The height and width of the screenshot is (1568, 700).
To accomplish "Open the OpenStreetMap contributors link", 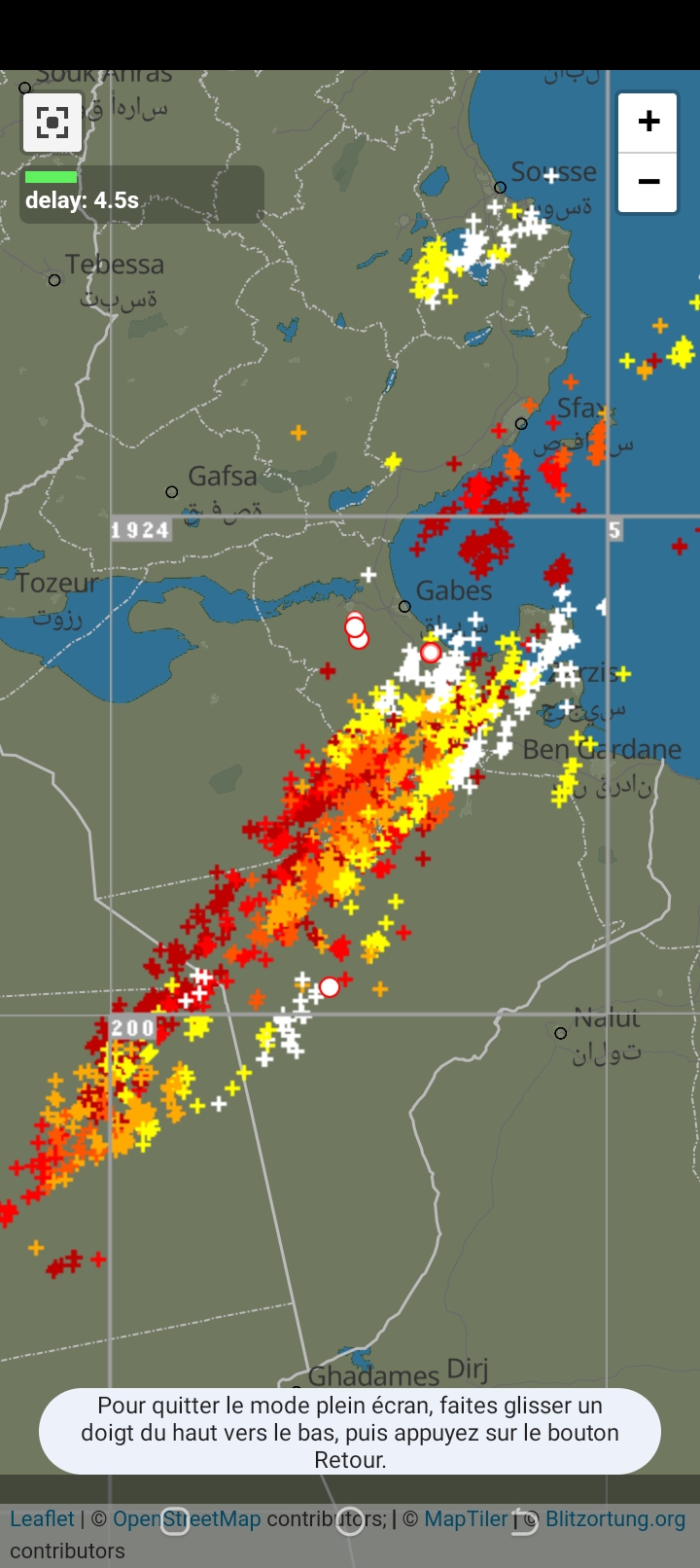I will (x=187, y=1518).
